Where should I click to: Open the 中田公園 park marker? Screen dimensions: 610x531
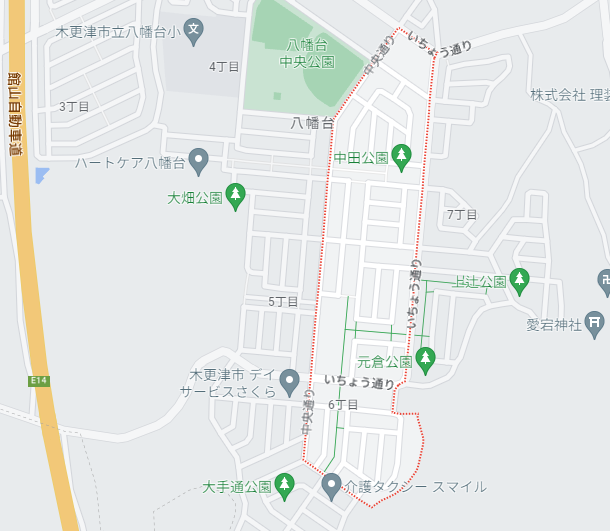coord(401,155)
